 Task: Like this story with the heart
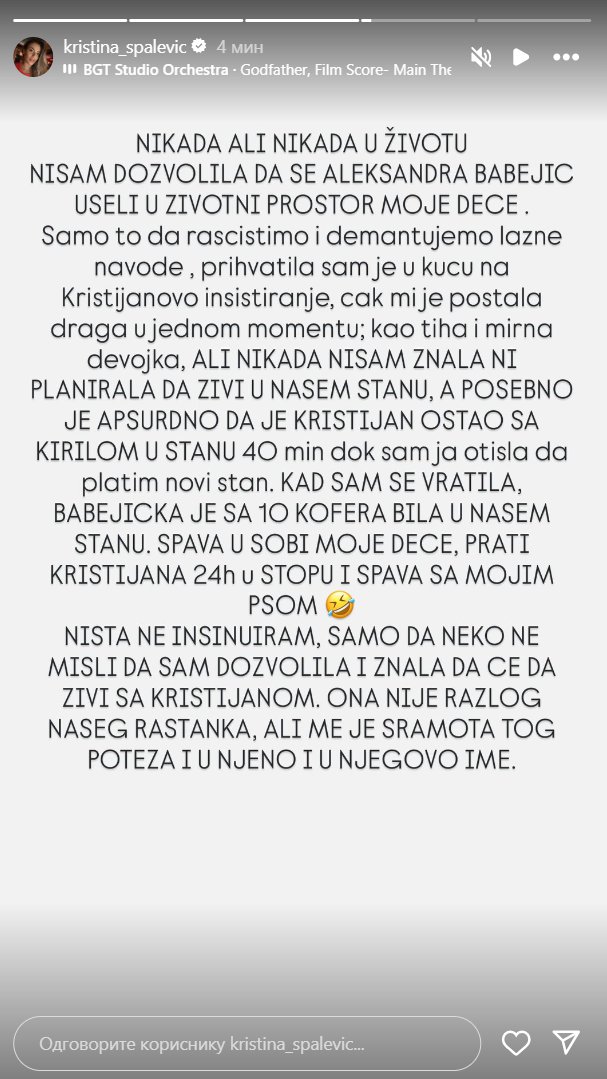point(516,1044)
